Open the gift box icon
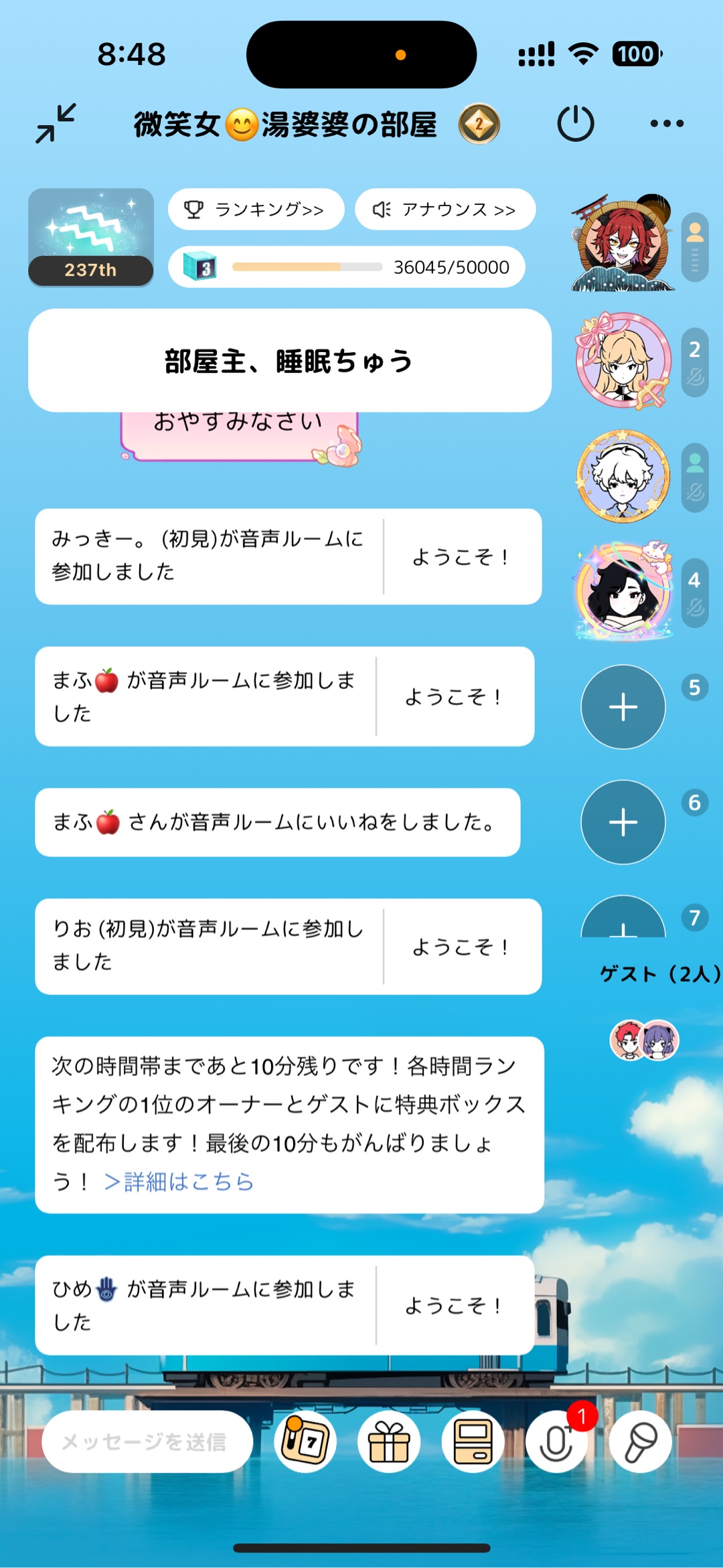723x1568 pixels. tap(389, 1441)
